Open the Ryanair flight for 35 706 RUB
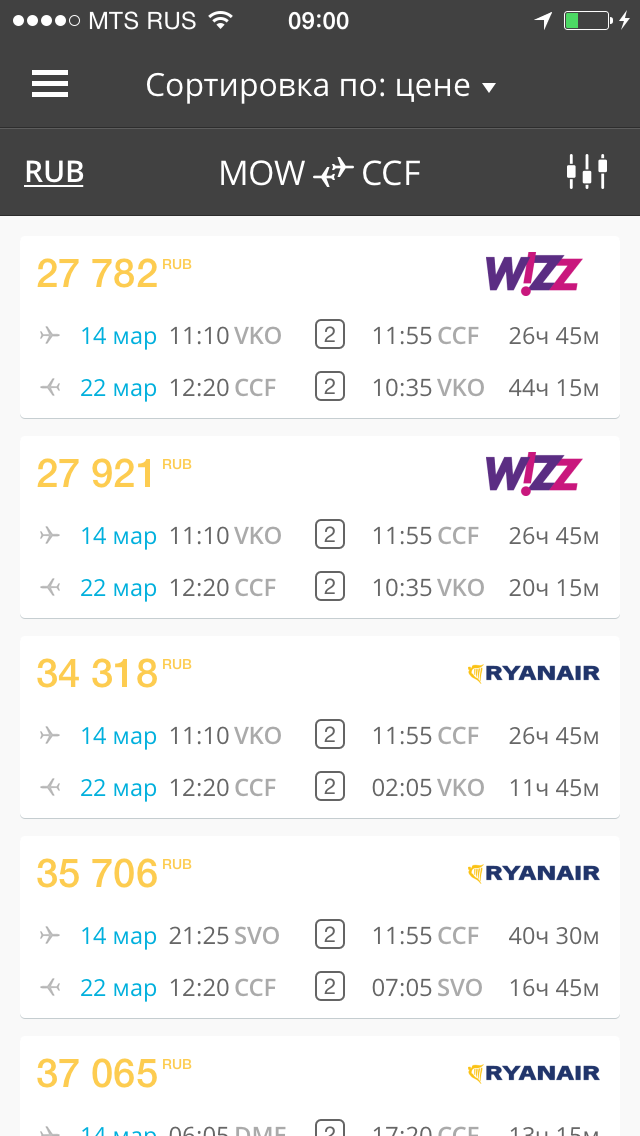Viewport: 640px width, 1136px height. pyautogui.click(x=320, y=927)
